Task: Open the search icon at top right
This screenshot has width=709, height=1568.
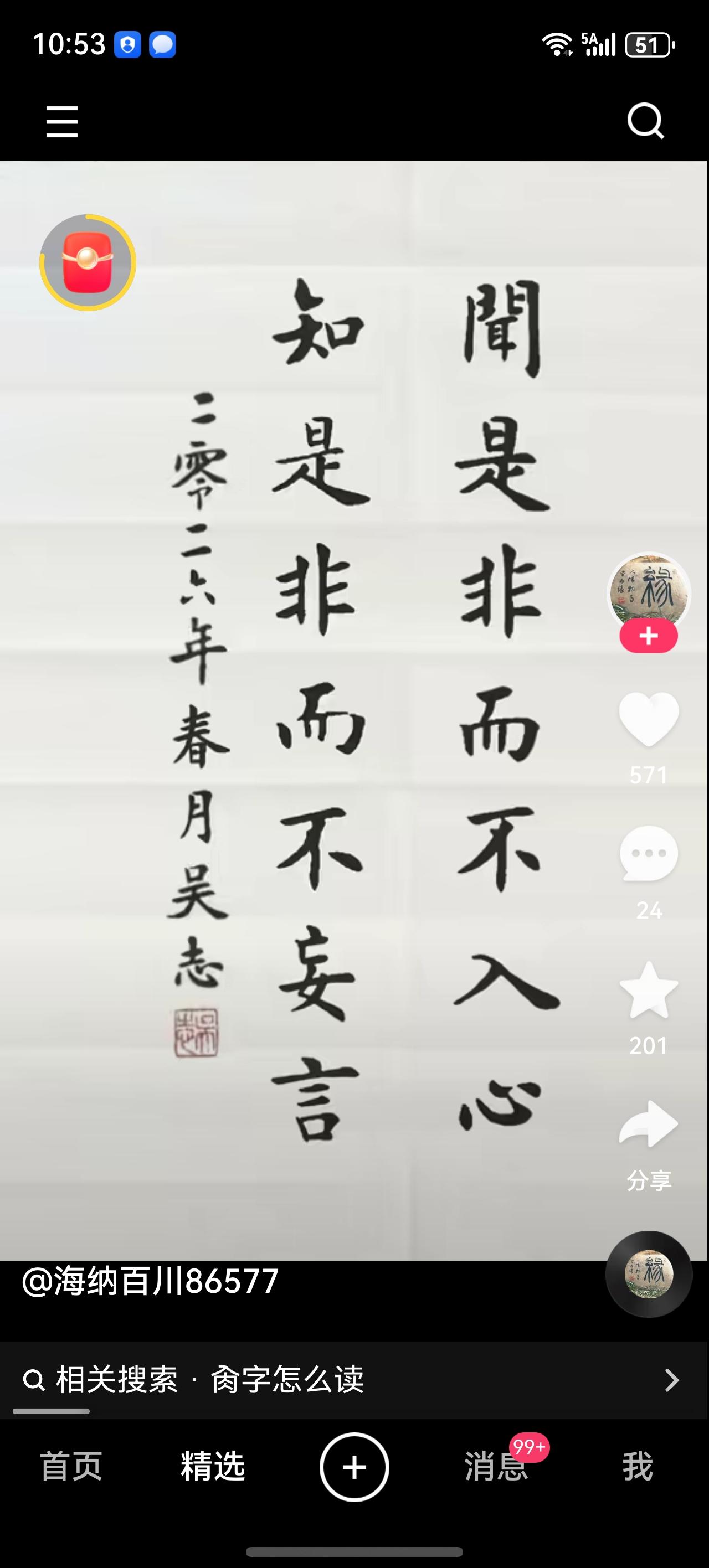Action: coord(647,121)
